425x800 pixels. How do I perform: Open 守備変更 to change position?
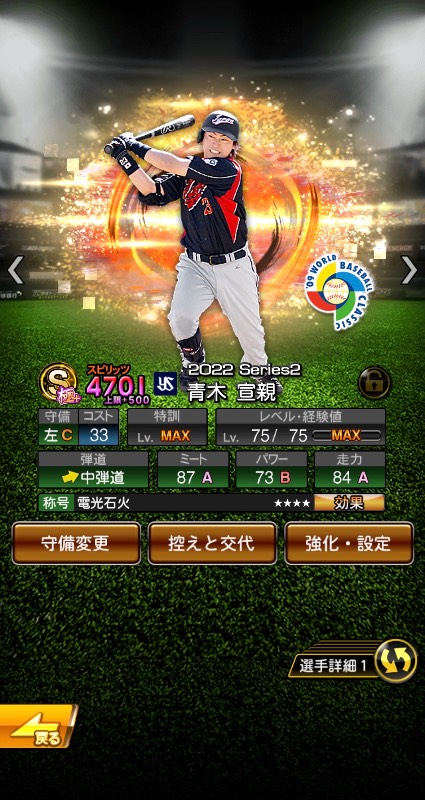pyautogui.click(x=76, y=543)
